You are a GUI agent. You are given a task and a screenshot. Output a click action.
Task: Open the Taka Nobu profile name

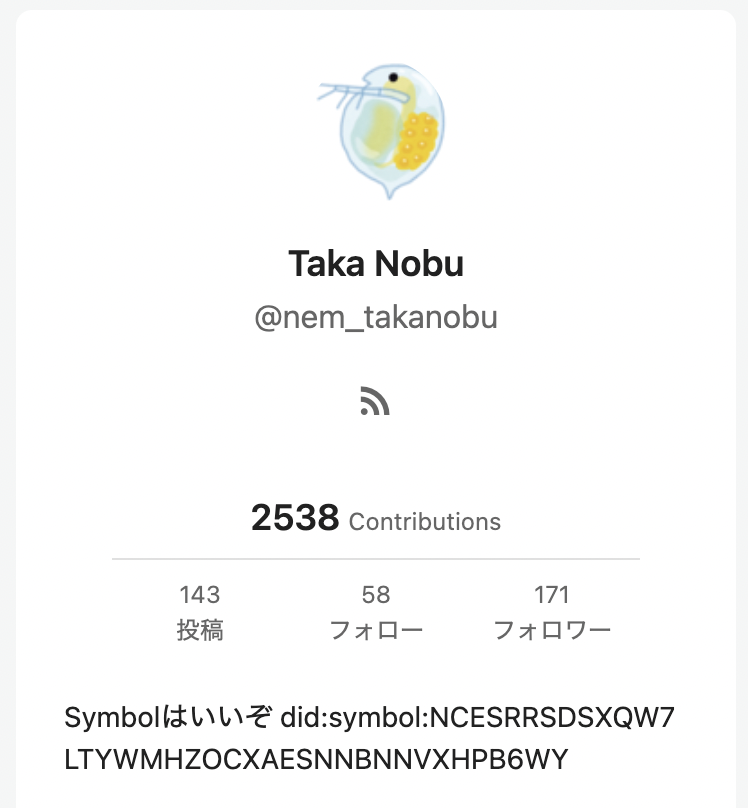[374, 263]
